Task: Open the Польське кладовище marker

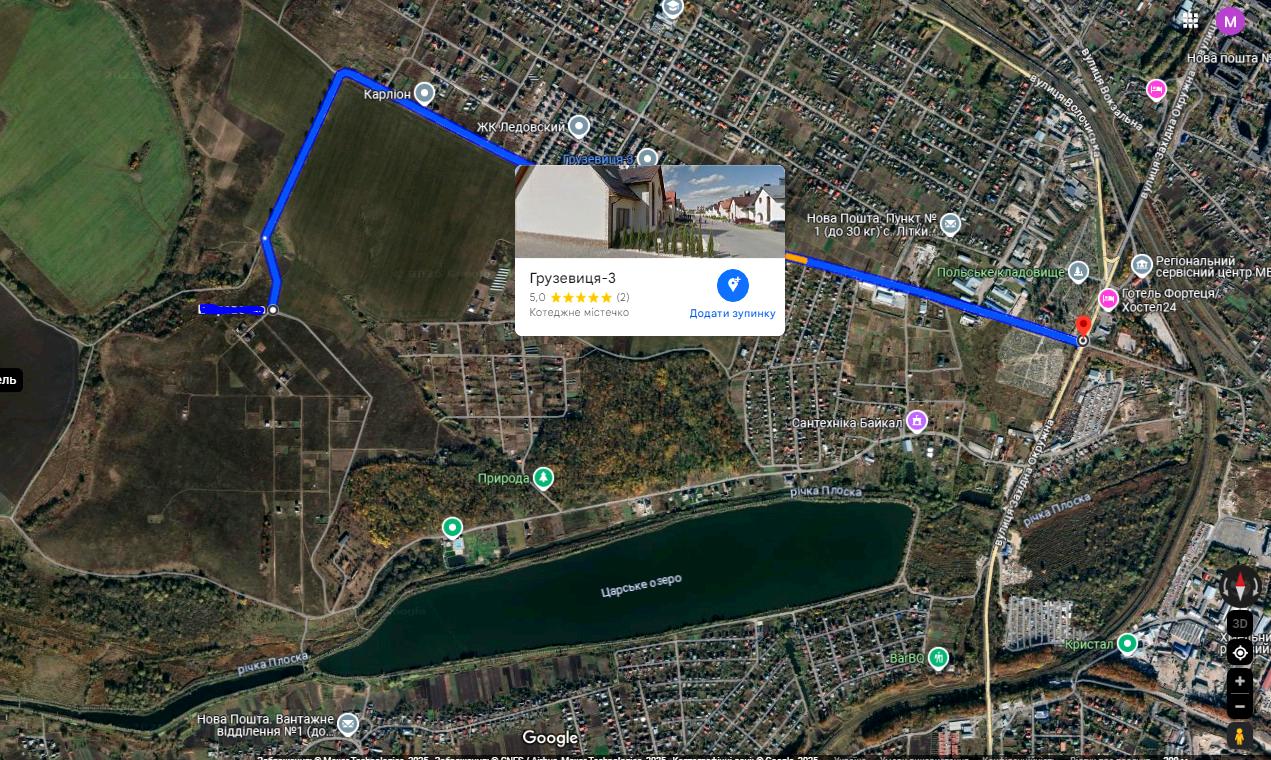Action: tap(1077, 271)
